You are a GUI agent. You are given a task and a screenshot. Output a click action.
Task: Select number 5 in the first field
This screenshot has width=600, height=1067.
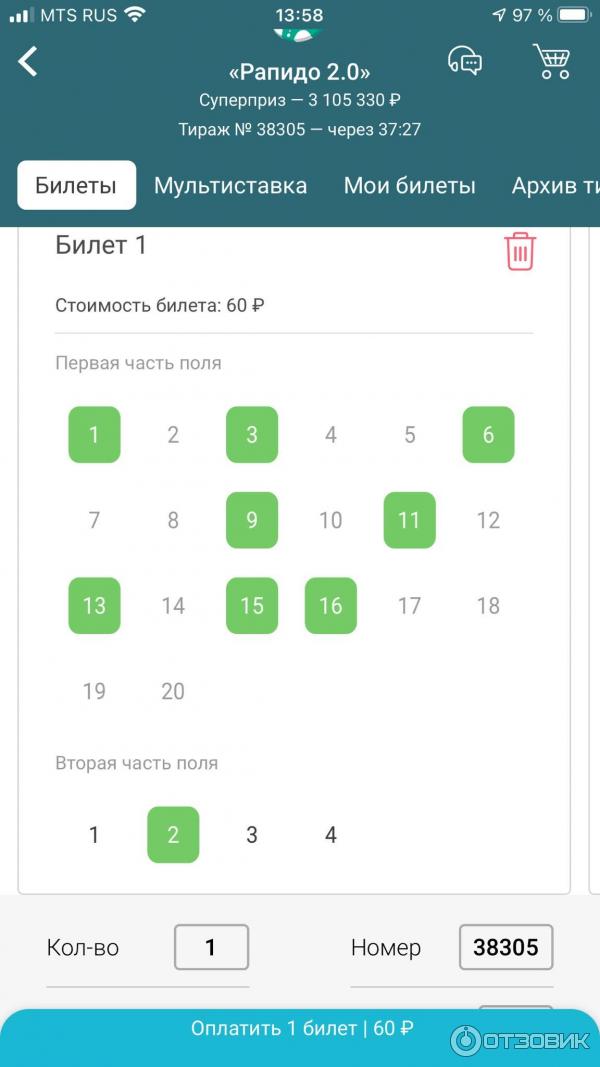[x=409, y=435]
